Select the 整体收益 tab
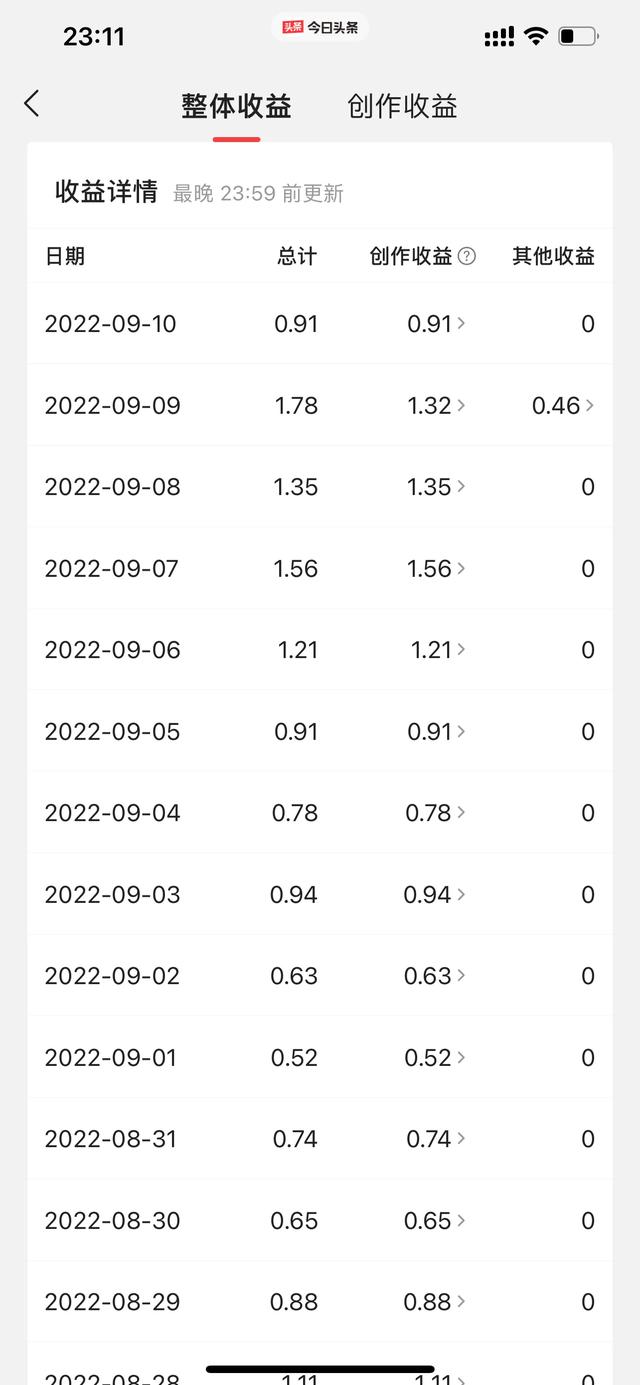Screen dimensions: 640x1385 click(236, 106)
